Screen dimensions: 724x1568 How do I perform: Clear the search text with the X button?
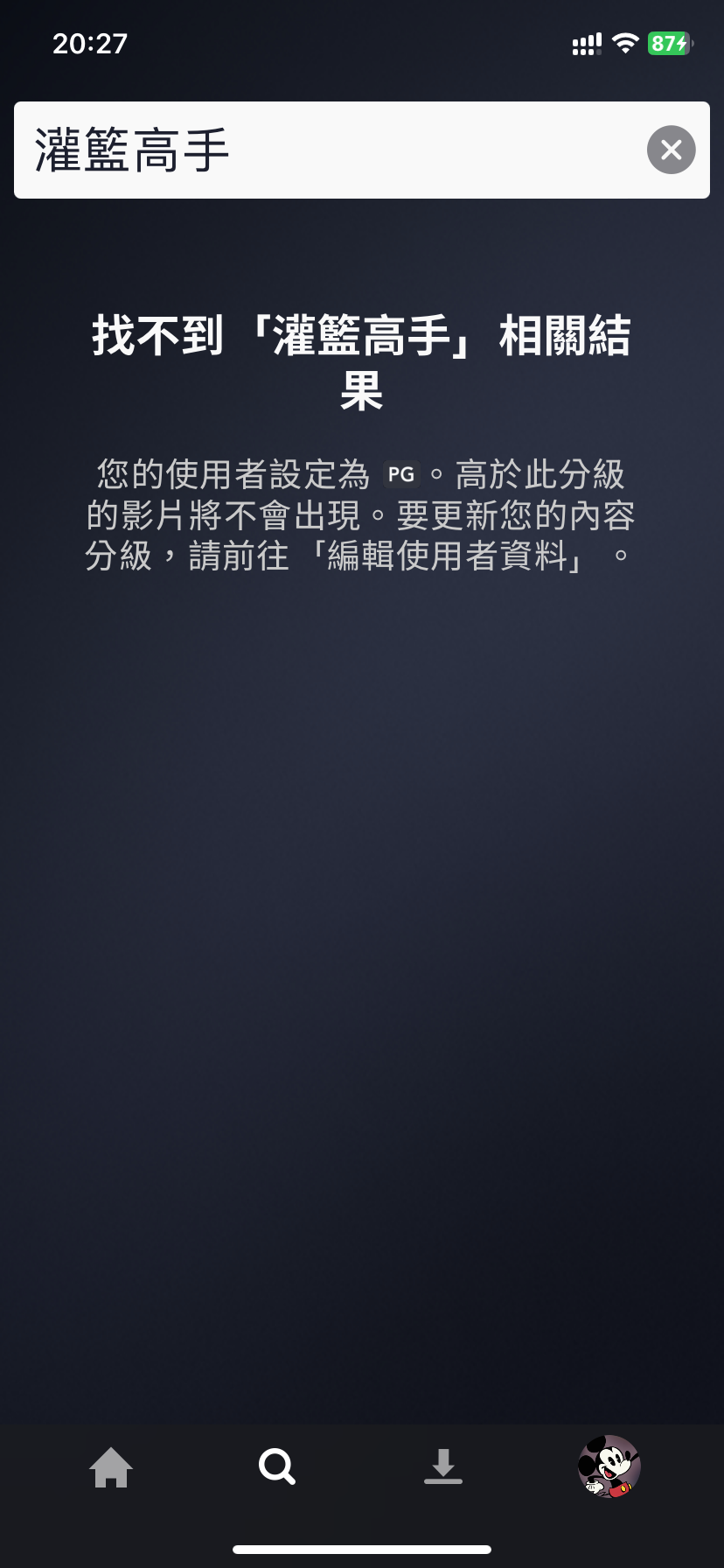pos(671,150)
